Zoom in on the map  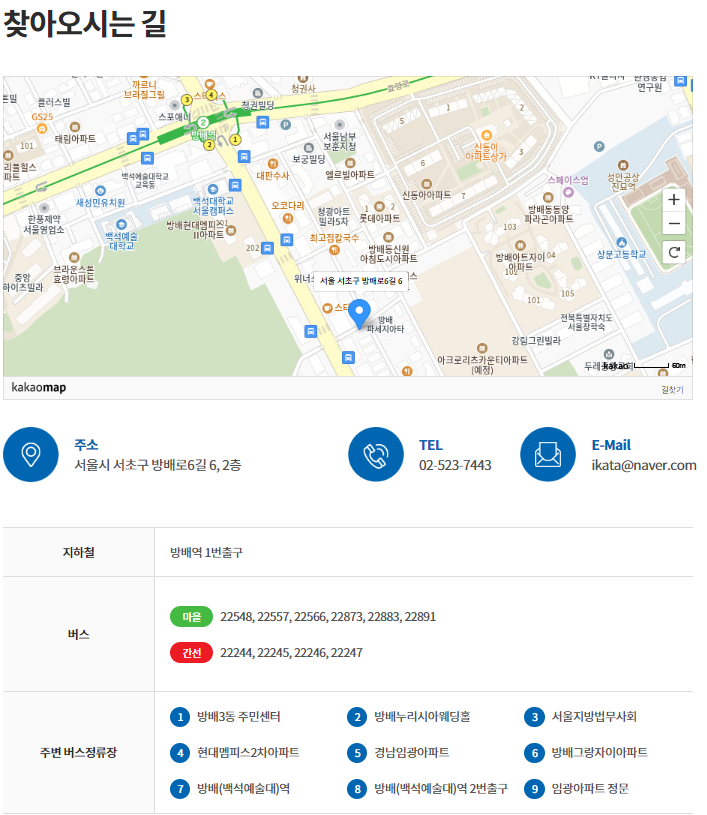point(674,199)
